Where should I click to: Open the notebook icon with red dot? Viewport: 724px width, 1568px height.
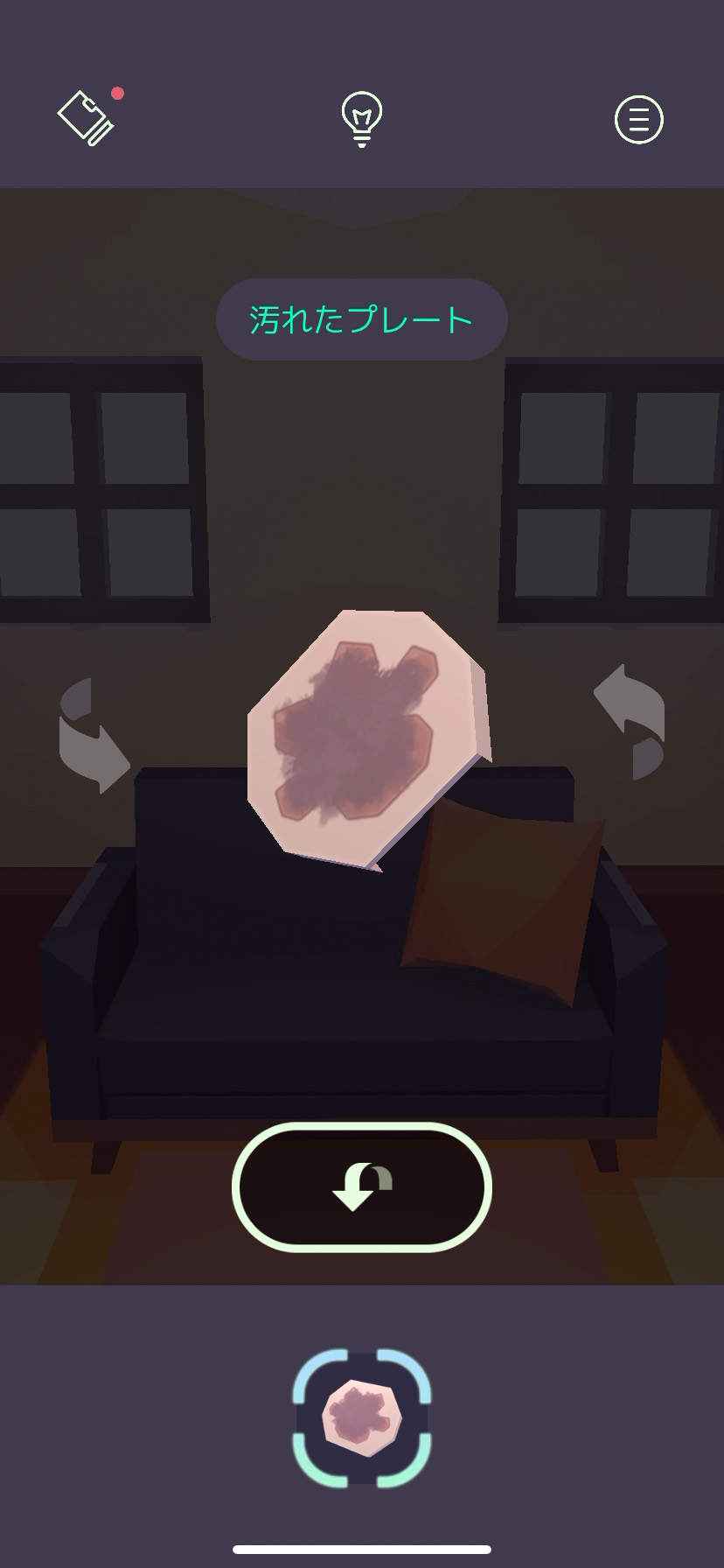[x=87, y=118]
